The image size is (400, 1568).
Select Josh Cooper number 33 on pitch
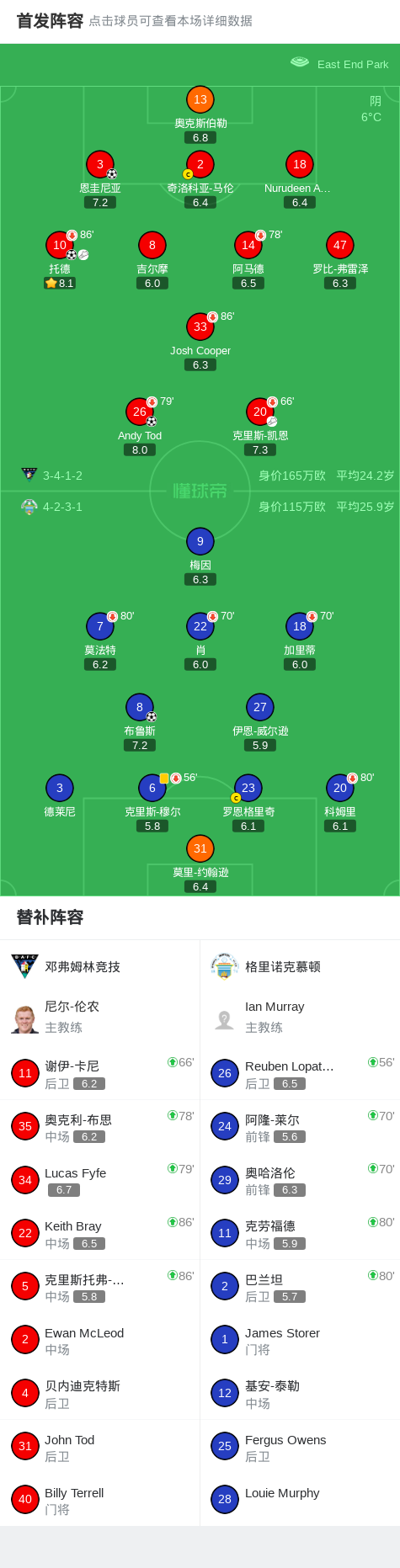click(200, 327)
